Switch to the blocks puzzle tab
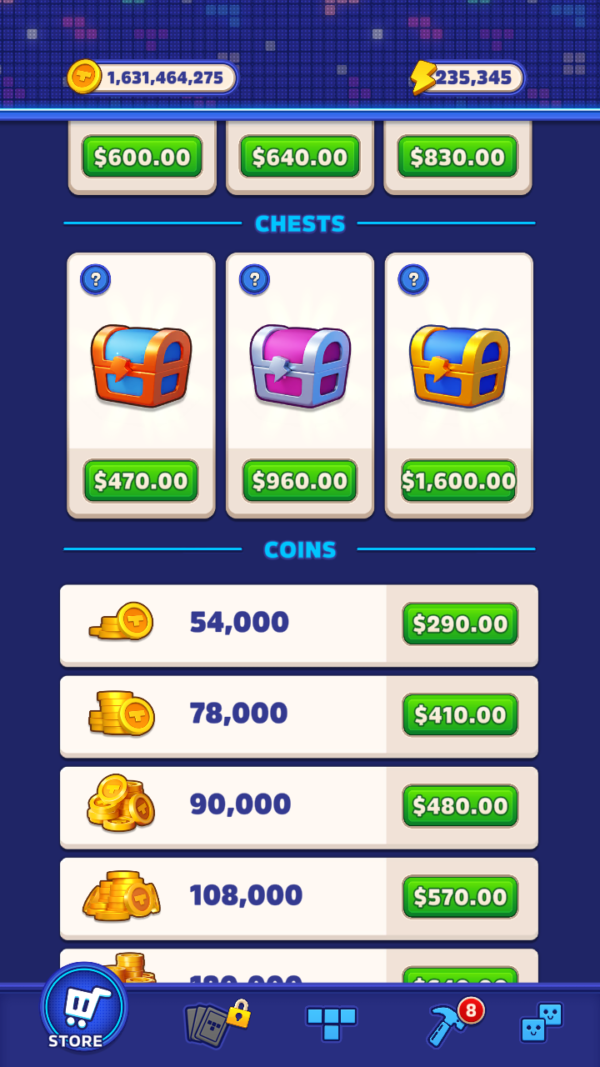Screen dimensions: 600x1067 click(x=331, y=1023)
